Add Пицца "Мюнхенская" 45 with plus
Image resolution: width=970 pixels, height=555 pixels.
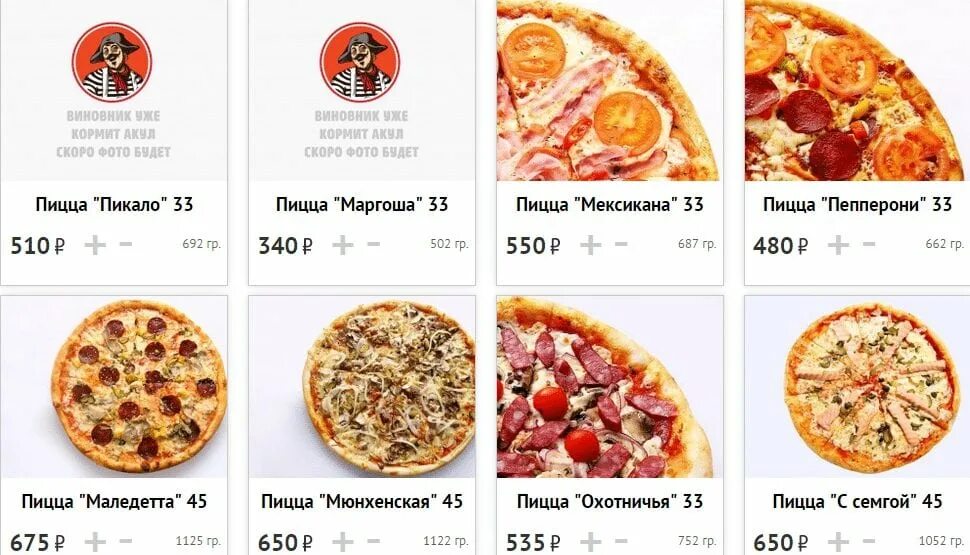tap(343, 542)
